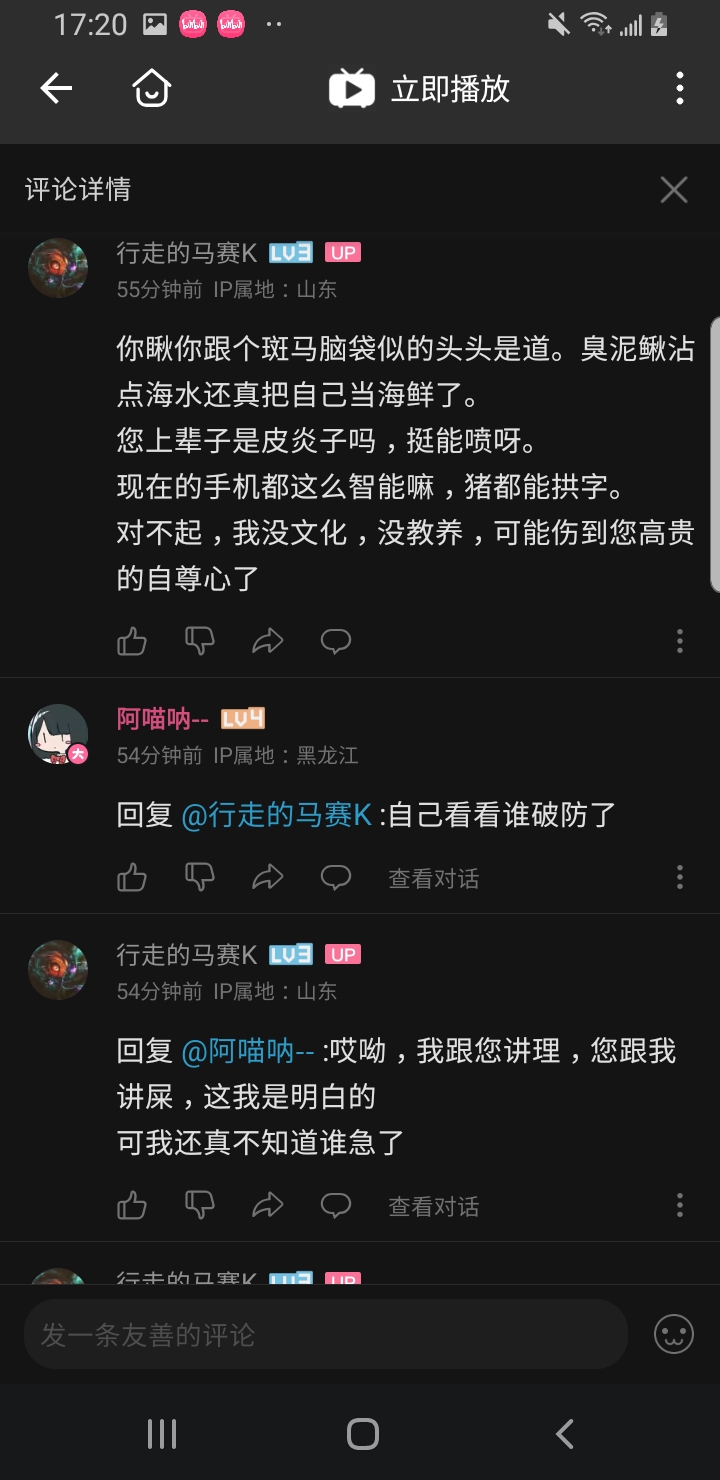Reply to the comment about 斑马脑袋
This screenshot has height=1480, width=720.
(336, 641)
